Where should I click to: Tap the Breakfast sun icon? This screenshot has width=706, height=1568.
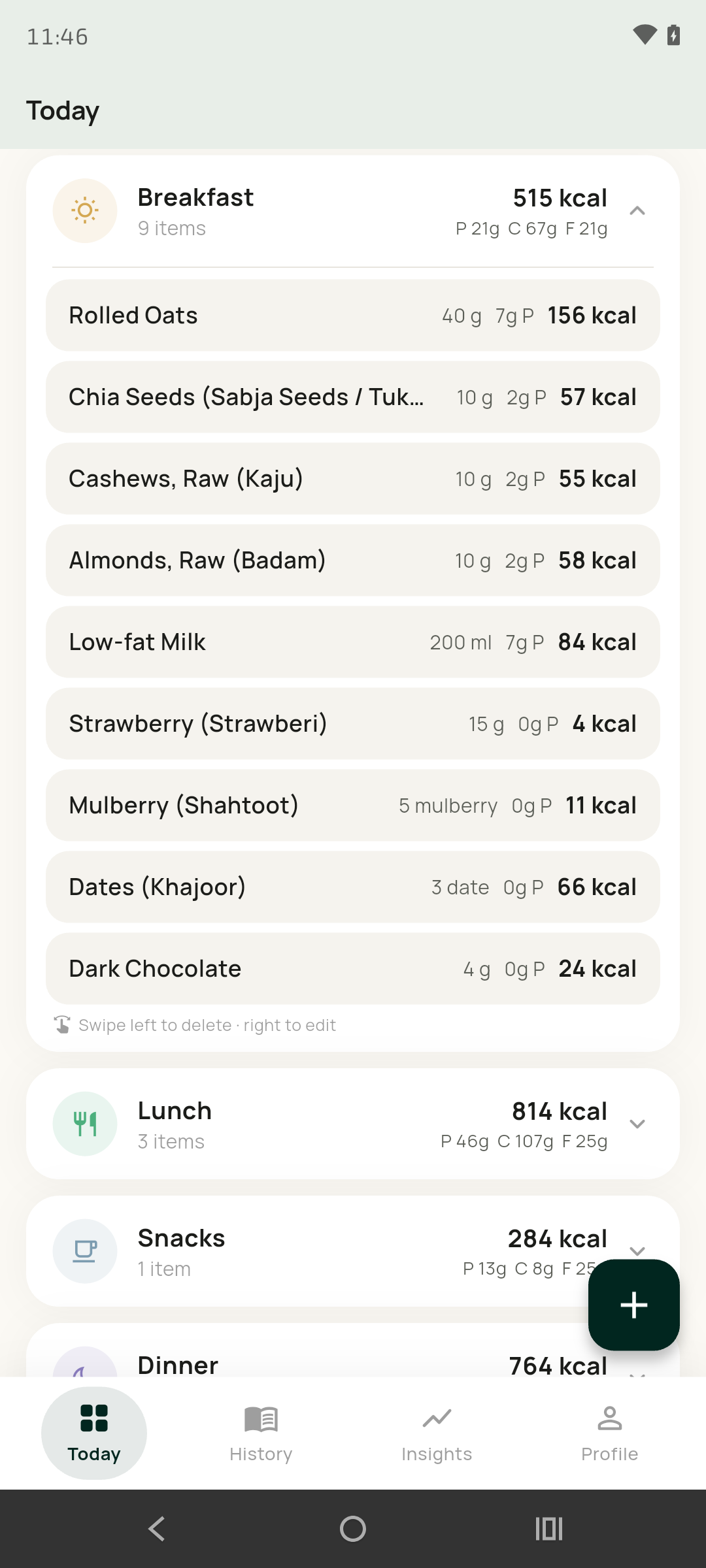click(x=85, y=210)
